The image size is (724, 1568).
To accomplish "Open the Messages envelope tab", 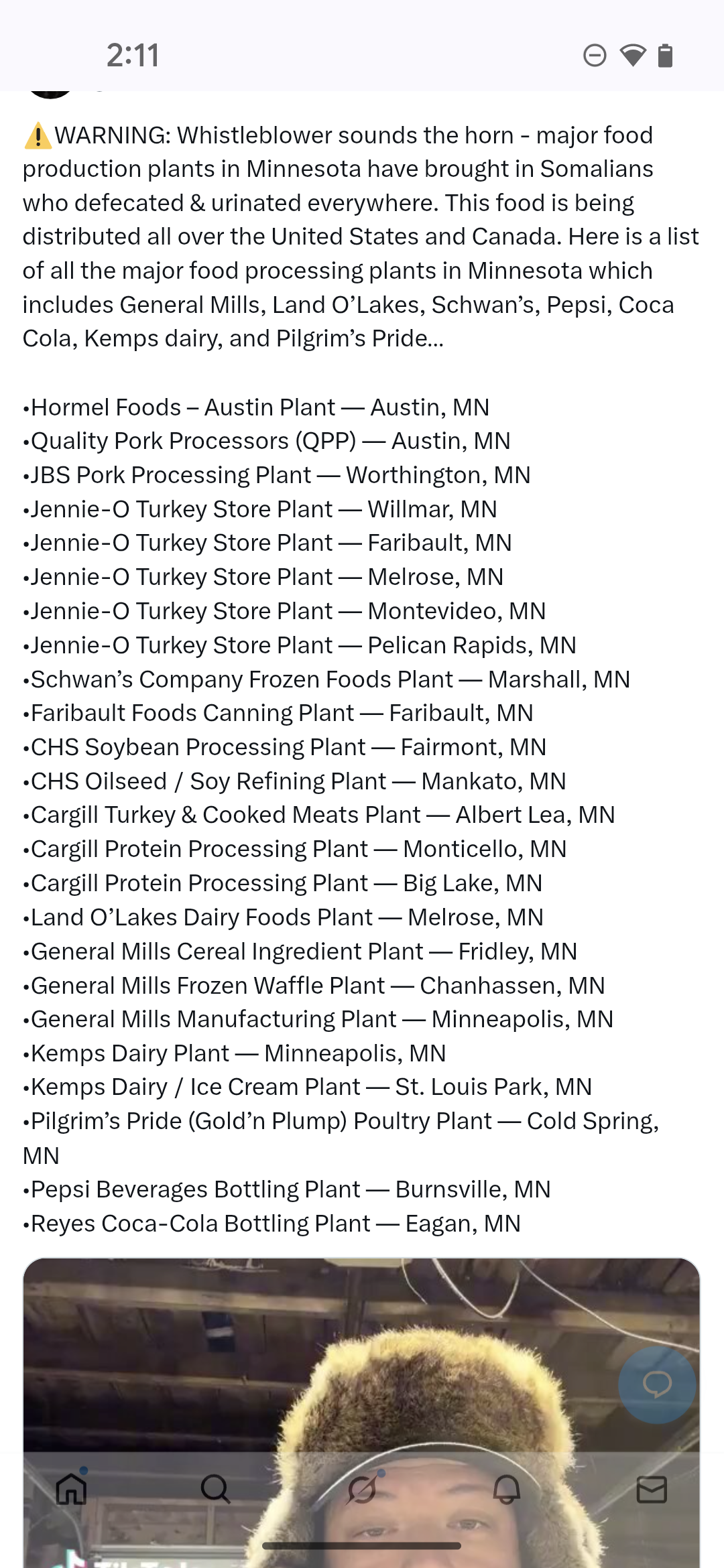I will coord(651,1490).
